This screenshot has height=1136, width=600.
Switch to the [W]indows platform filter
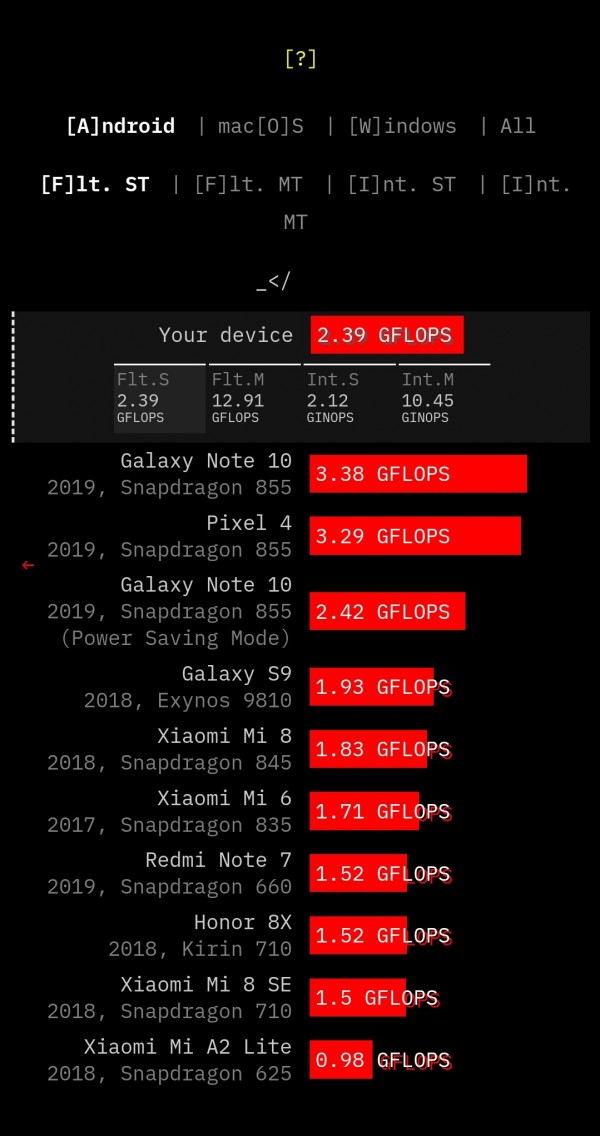tap(402, 126)
